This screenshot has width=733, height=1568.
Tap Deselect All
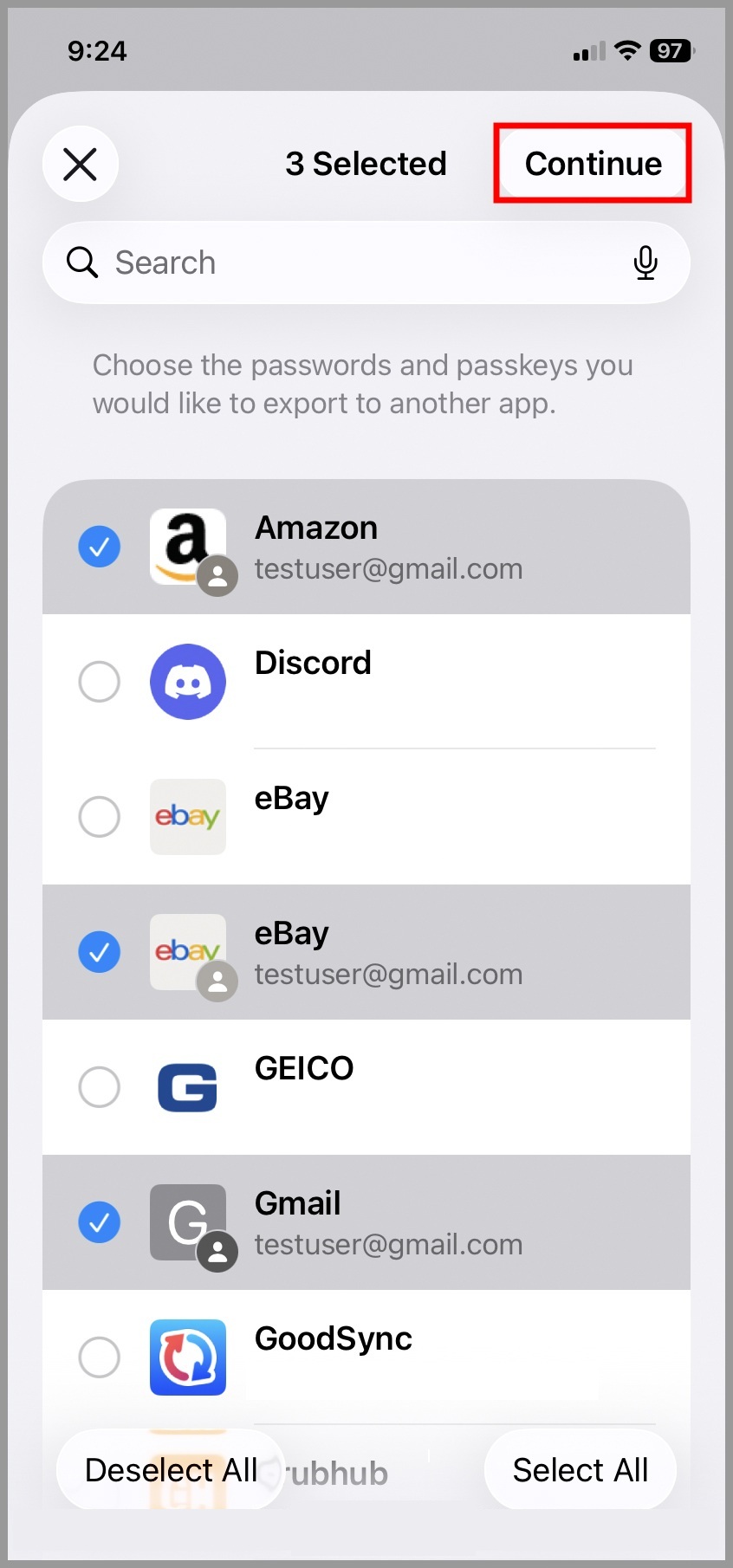171,1470
